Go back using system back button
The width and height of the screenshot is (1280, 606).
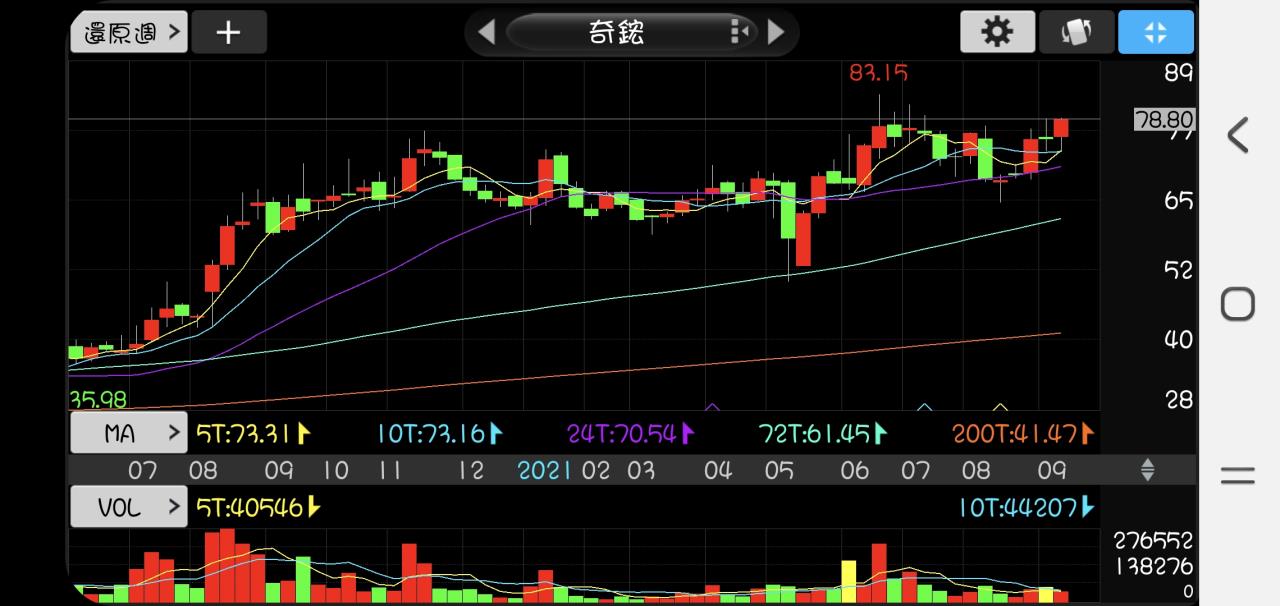tap(1238, 135)
